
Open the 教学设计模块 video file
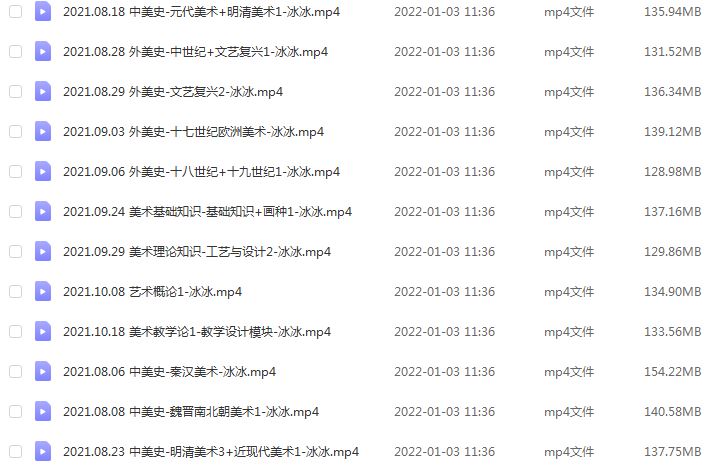point(196,331)
